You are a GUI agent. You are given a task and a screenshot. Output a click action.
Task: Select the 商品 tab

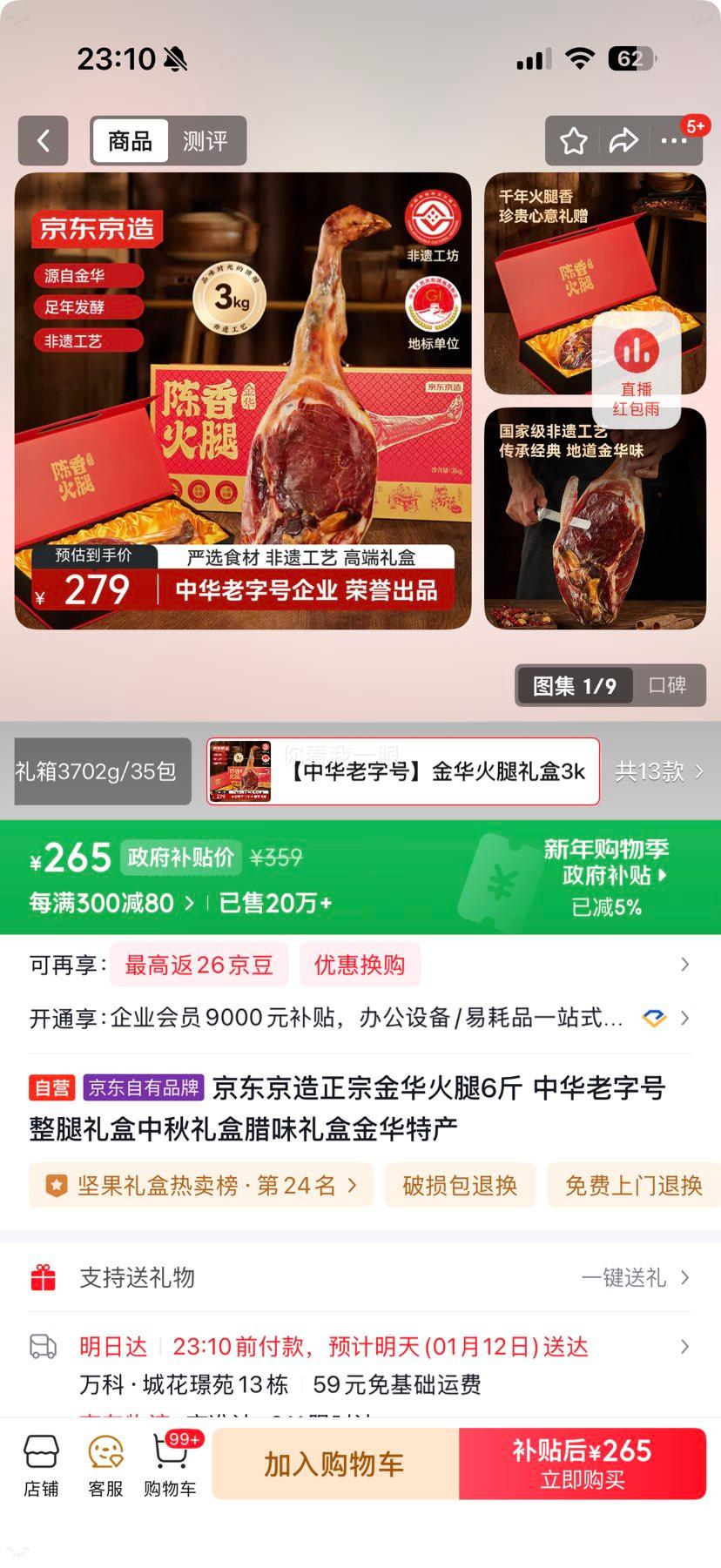(131, 140)
